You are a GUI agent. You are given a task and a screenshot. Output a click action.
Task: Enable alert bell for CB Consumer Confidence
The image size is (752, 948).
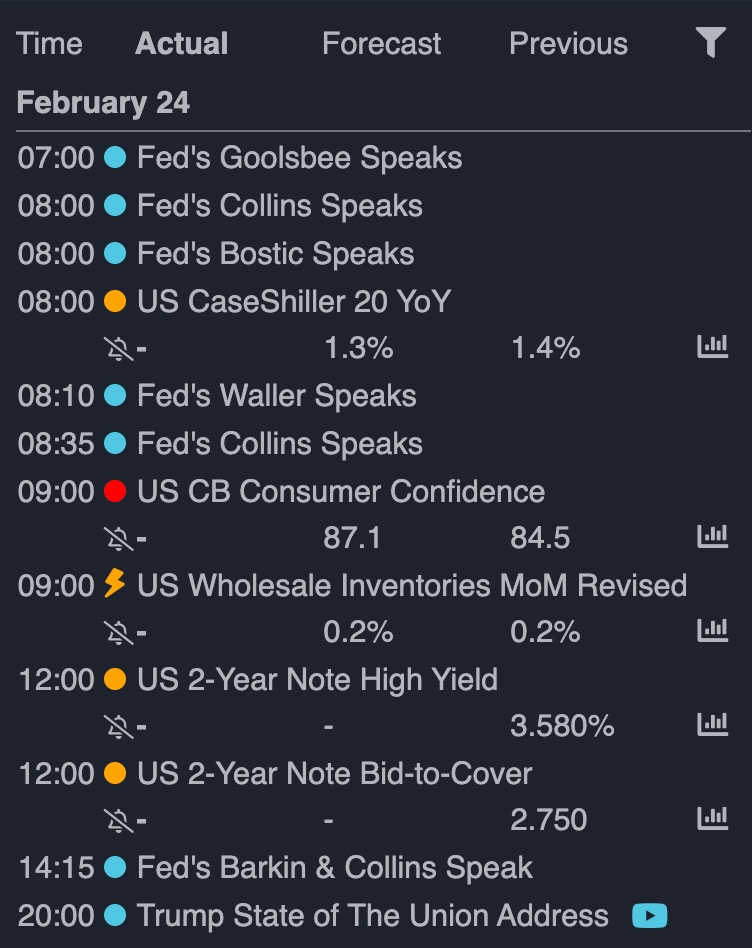(119, 538)
